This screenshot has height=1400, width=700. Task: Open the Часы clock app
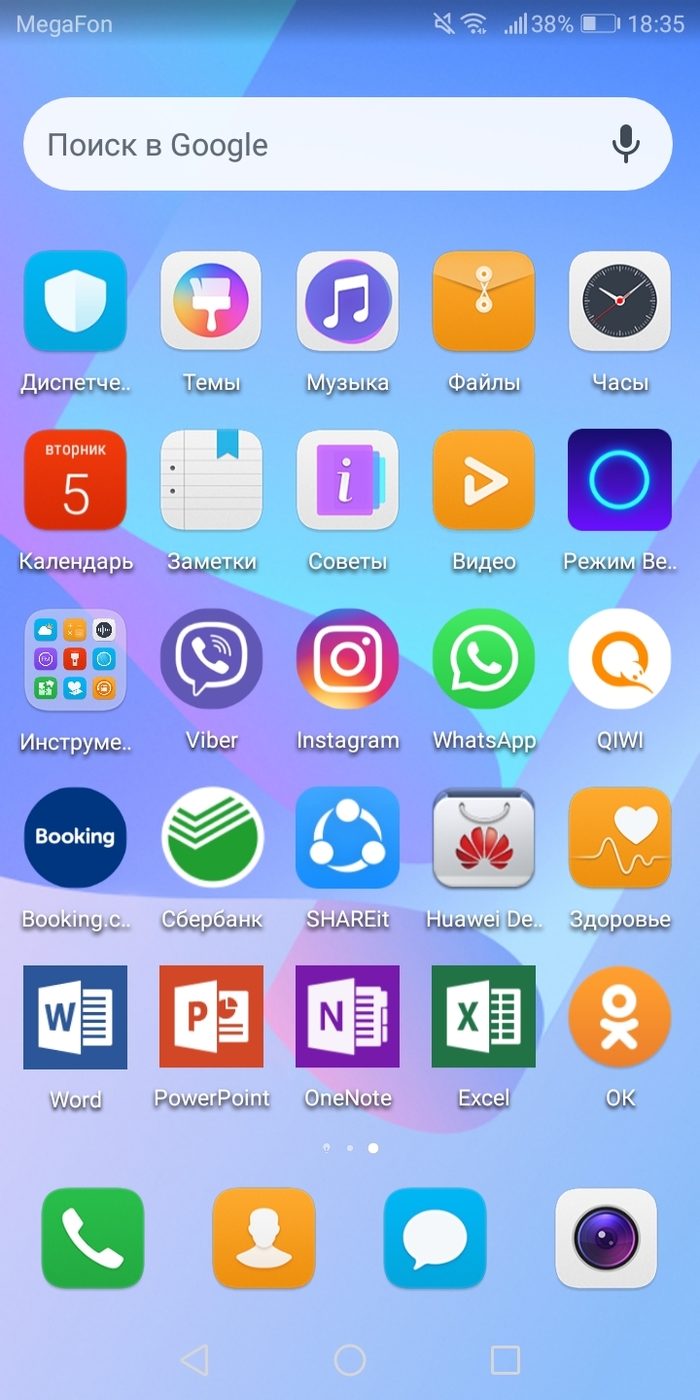(620, 301)
